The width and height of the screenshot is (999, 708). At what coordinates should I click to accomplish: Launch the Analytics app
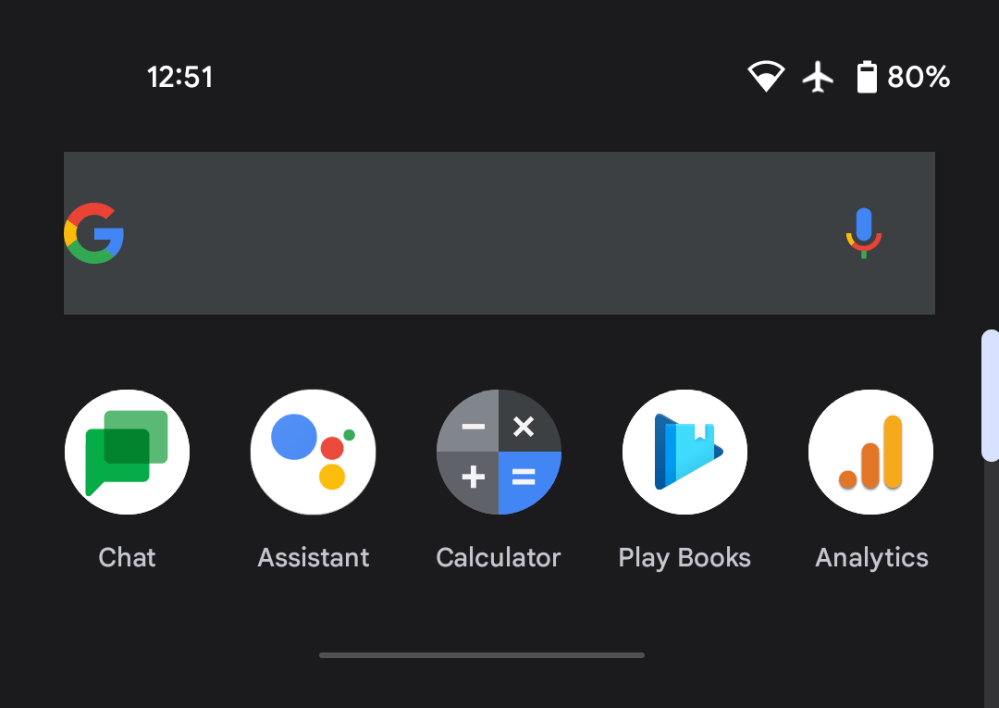pyautogui.click(x=871, y=453)
